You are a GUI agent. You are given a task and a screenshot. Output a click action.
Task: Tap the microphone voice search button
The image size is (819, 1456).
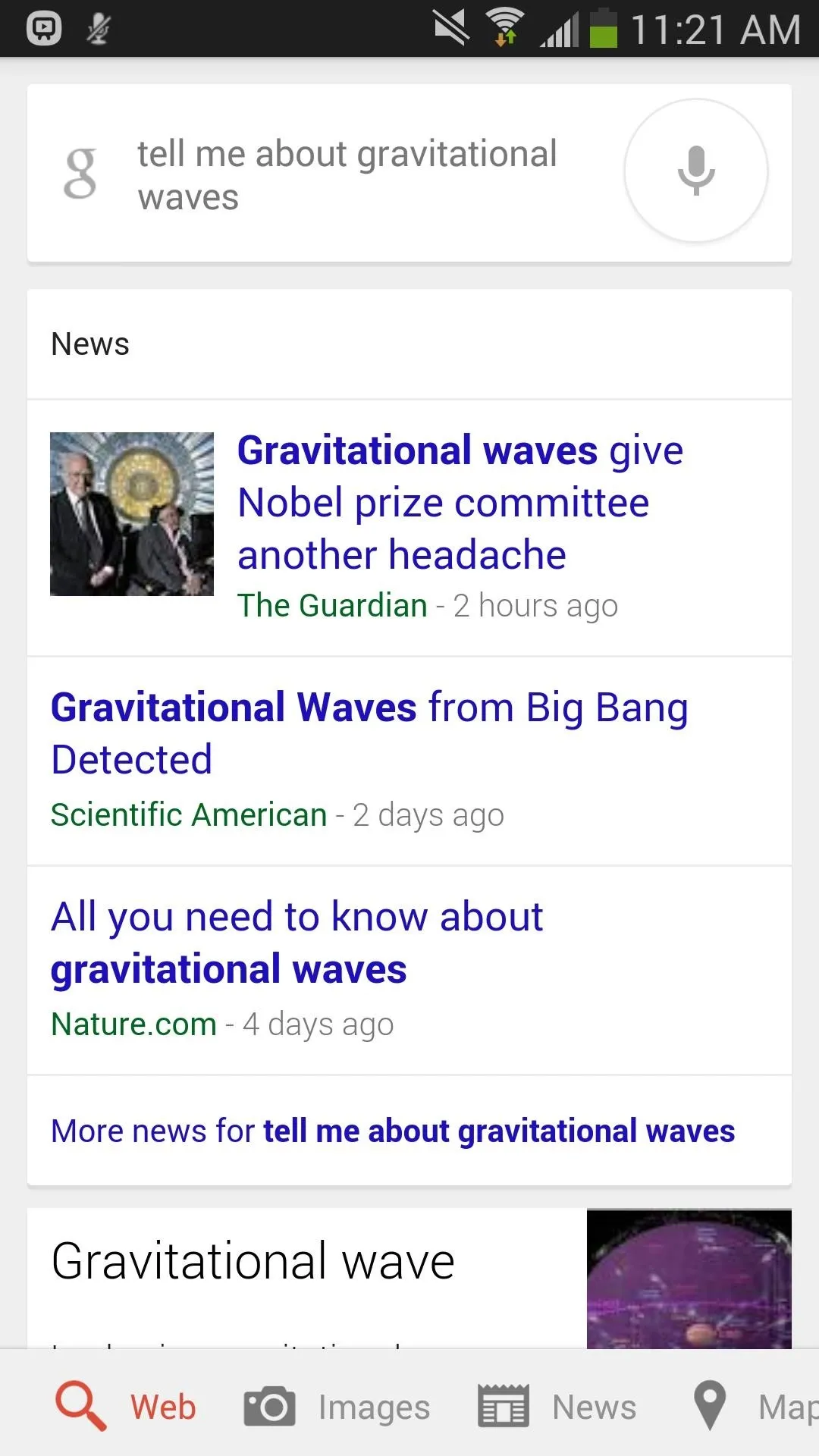[695, 171]
